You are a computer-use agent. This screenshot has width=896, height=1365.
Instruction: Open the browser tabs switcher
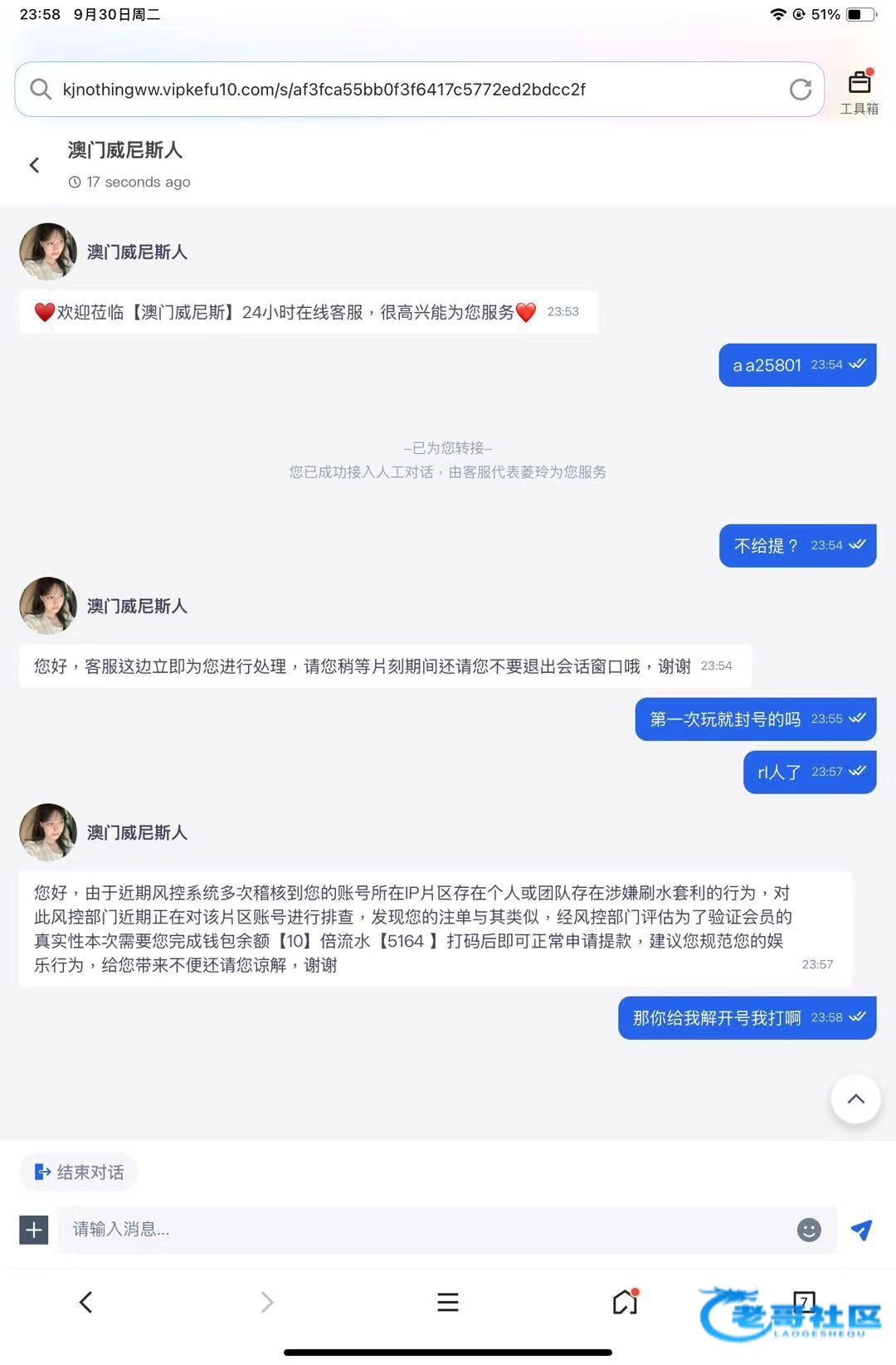point(804,1300)
